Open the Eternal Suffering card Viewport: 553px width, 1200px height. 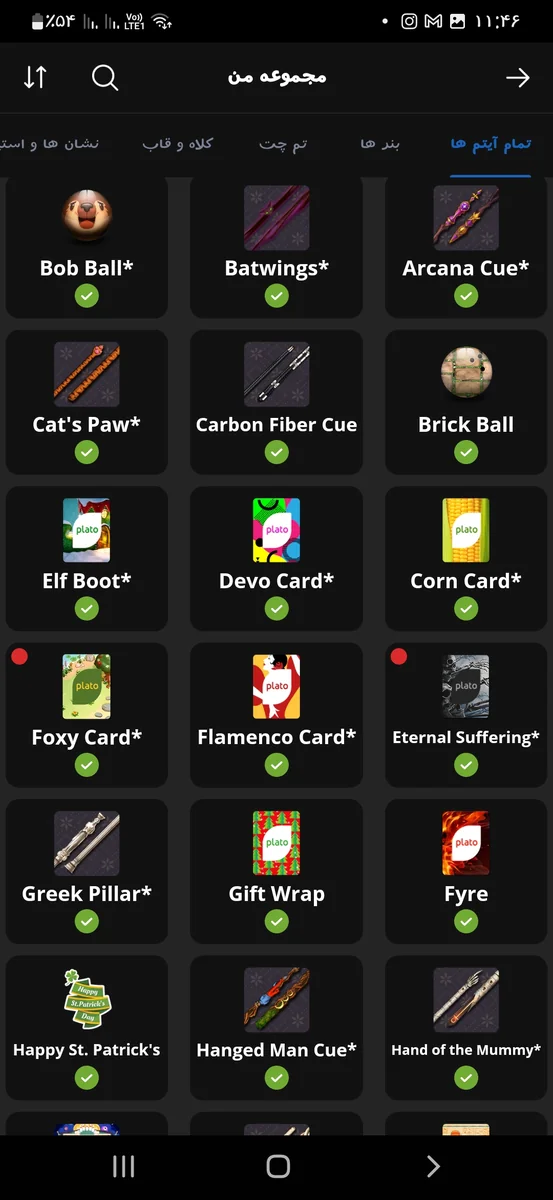[466, 714]
